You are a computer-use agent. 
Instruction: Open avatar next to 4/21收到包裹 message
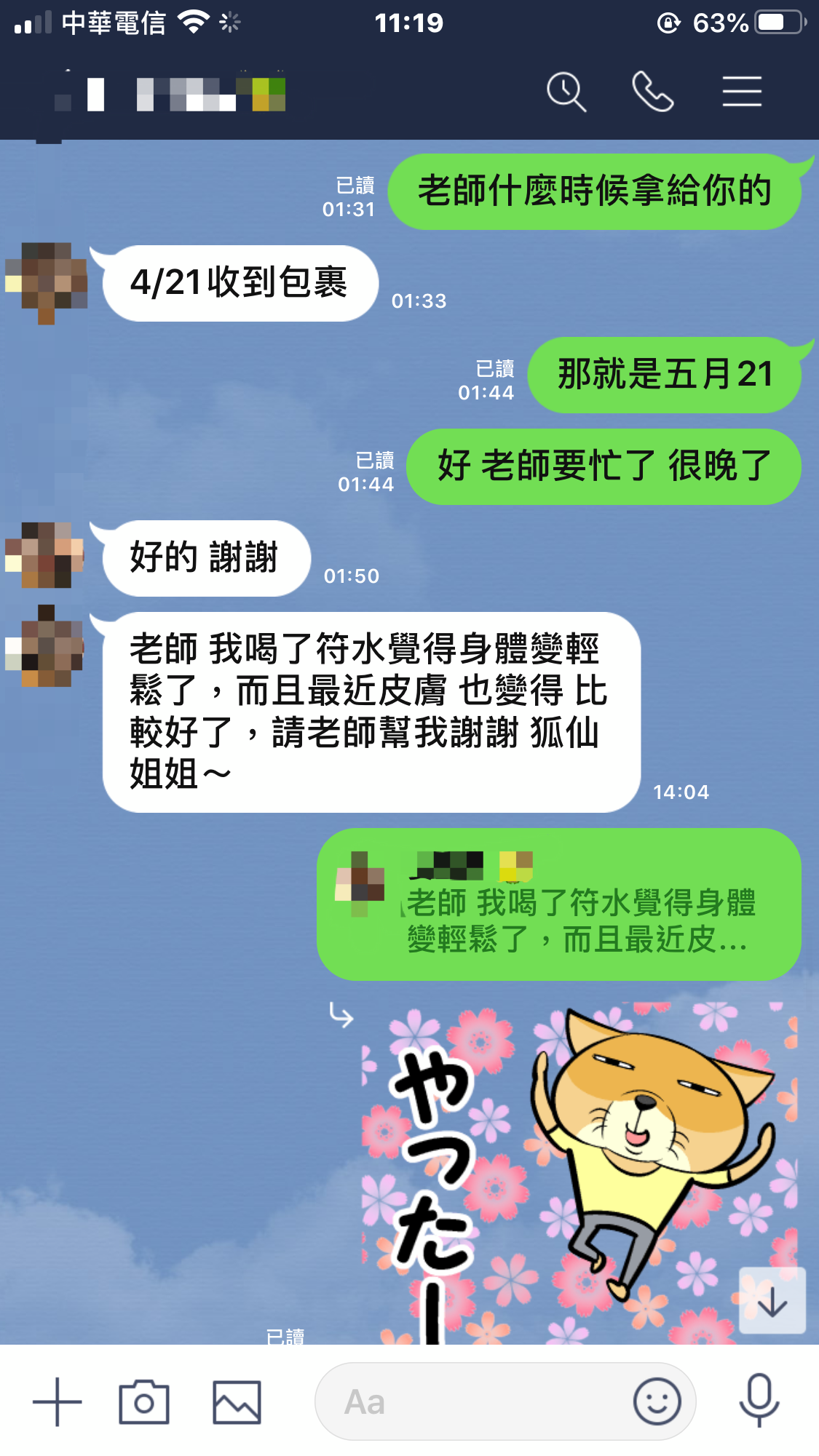[46, 283]
